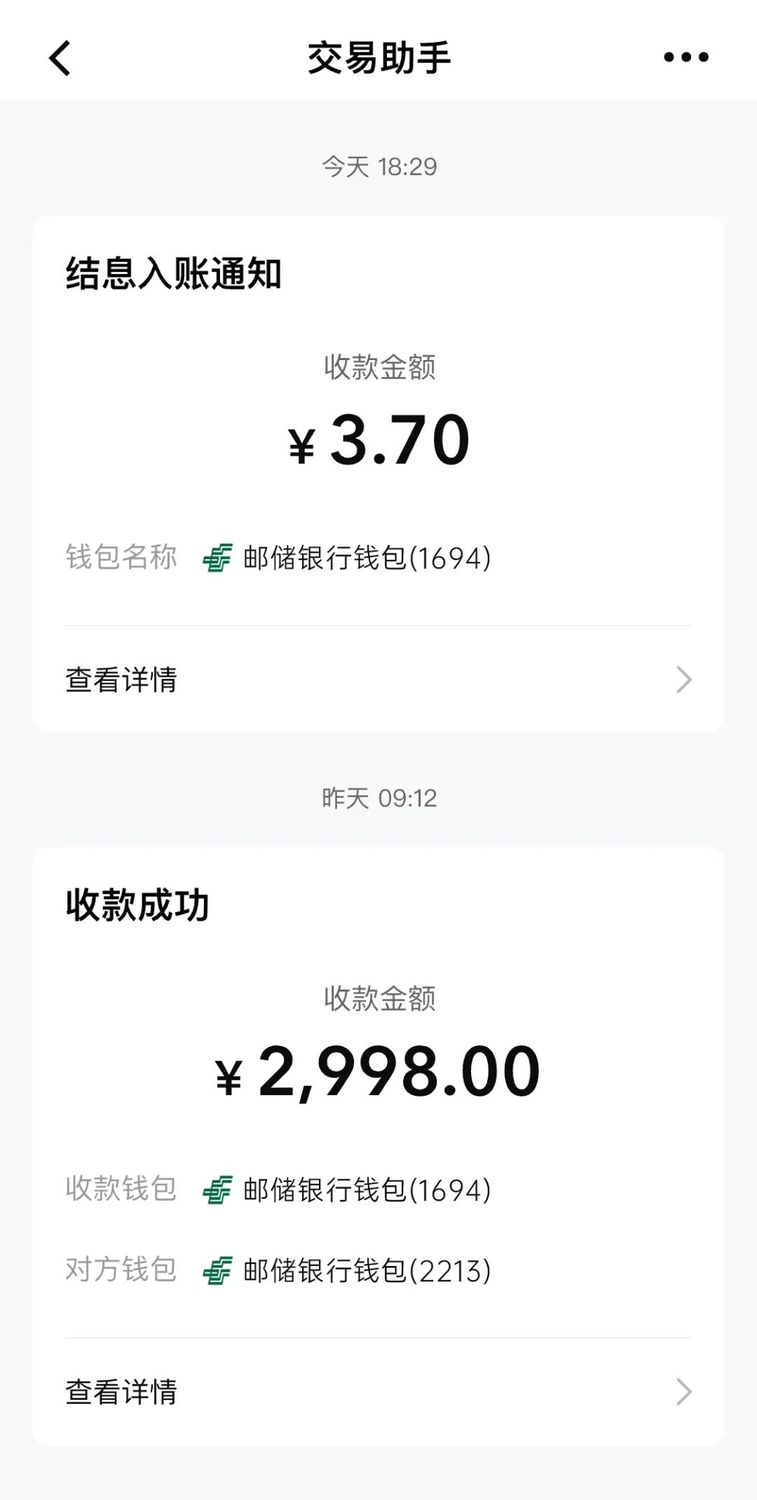
Task: Go back from 交易助手
Action: (60, 58)
